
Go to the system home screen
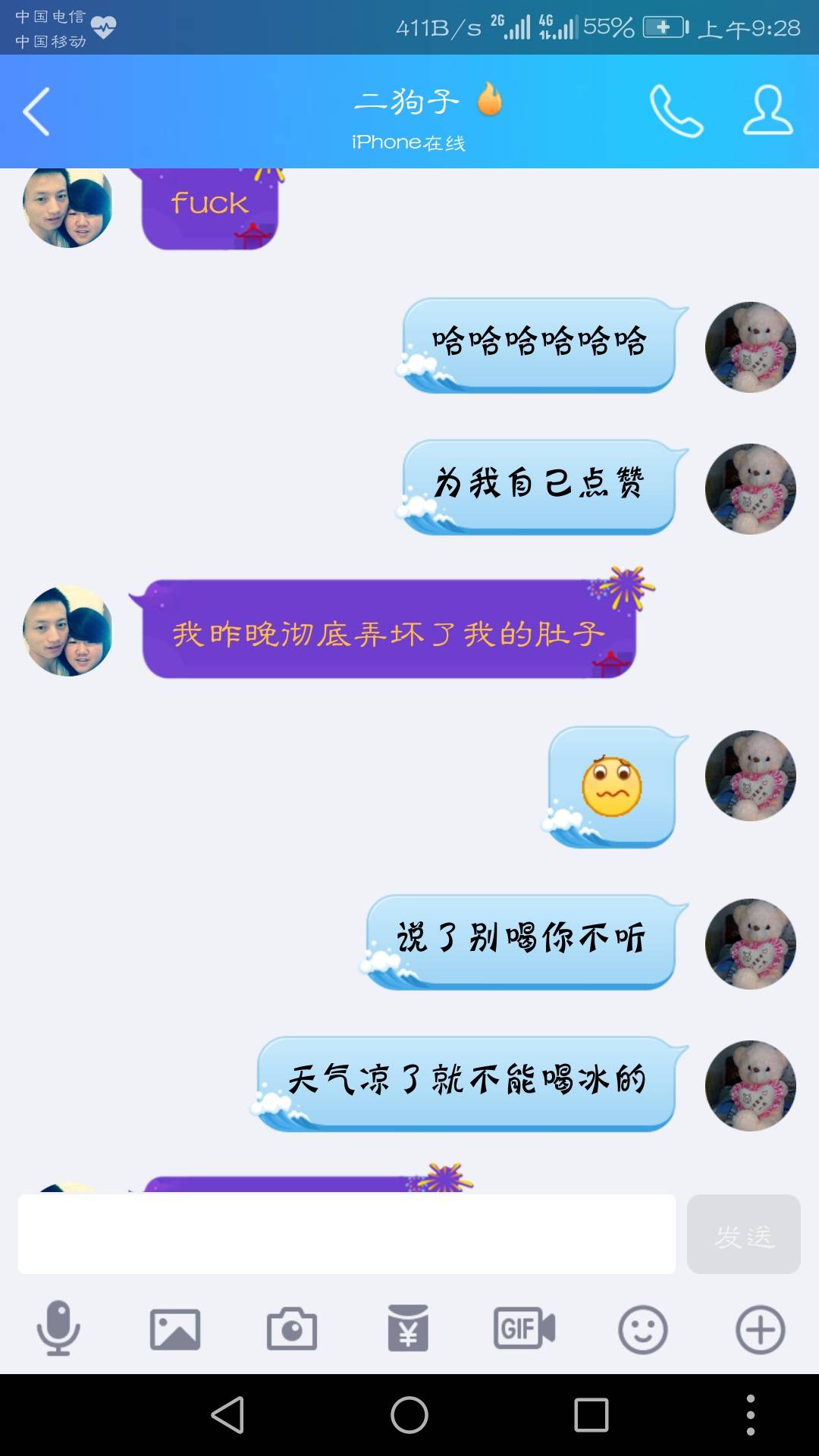pos(409,1415)
